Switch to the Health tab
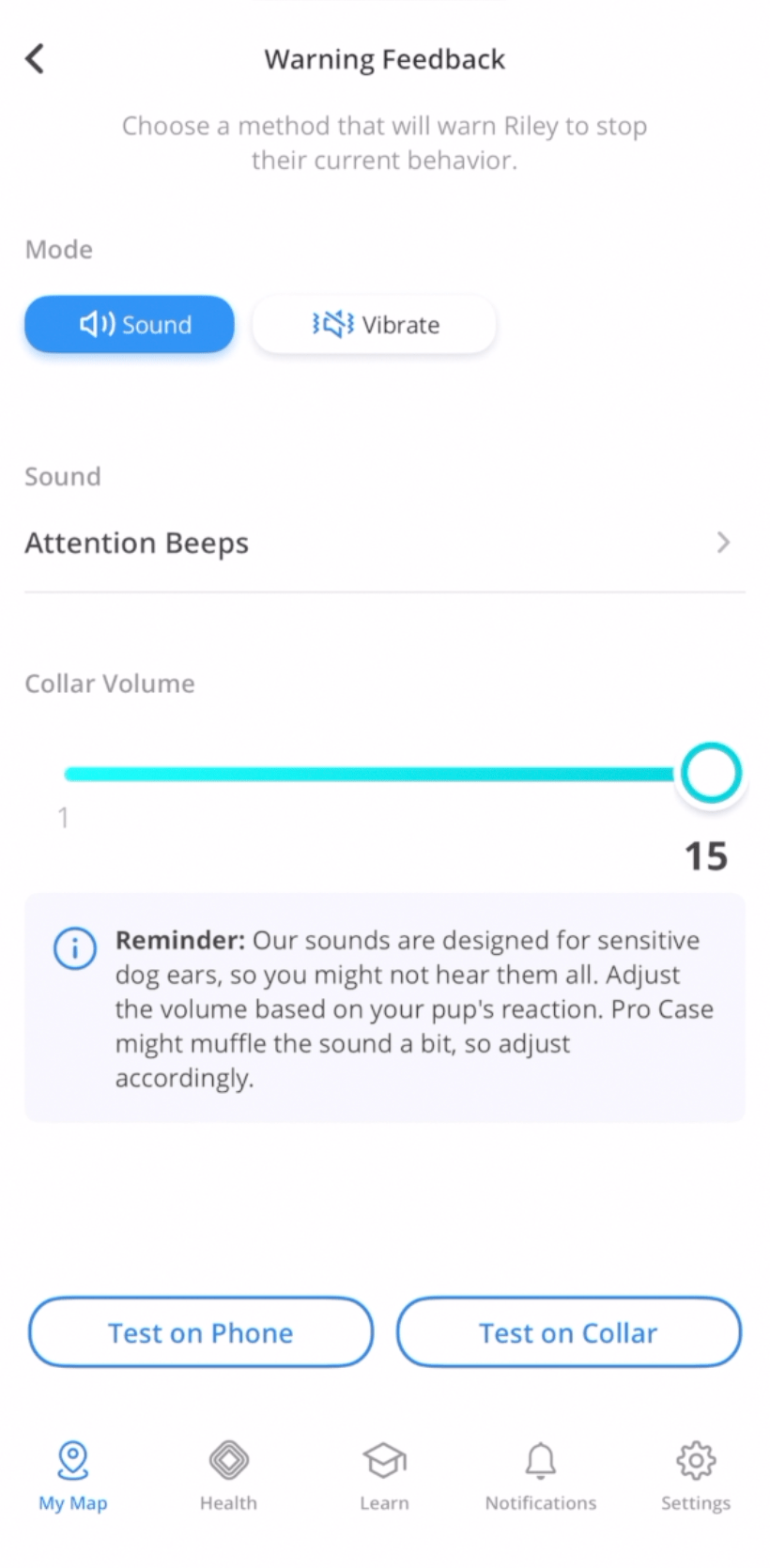The width and height of the screenshot is (770, 1568). pyautogui.click(x=228, y=1476)
